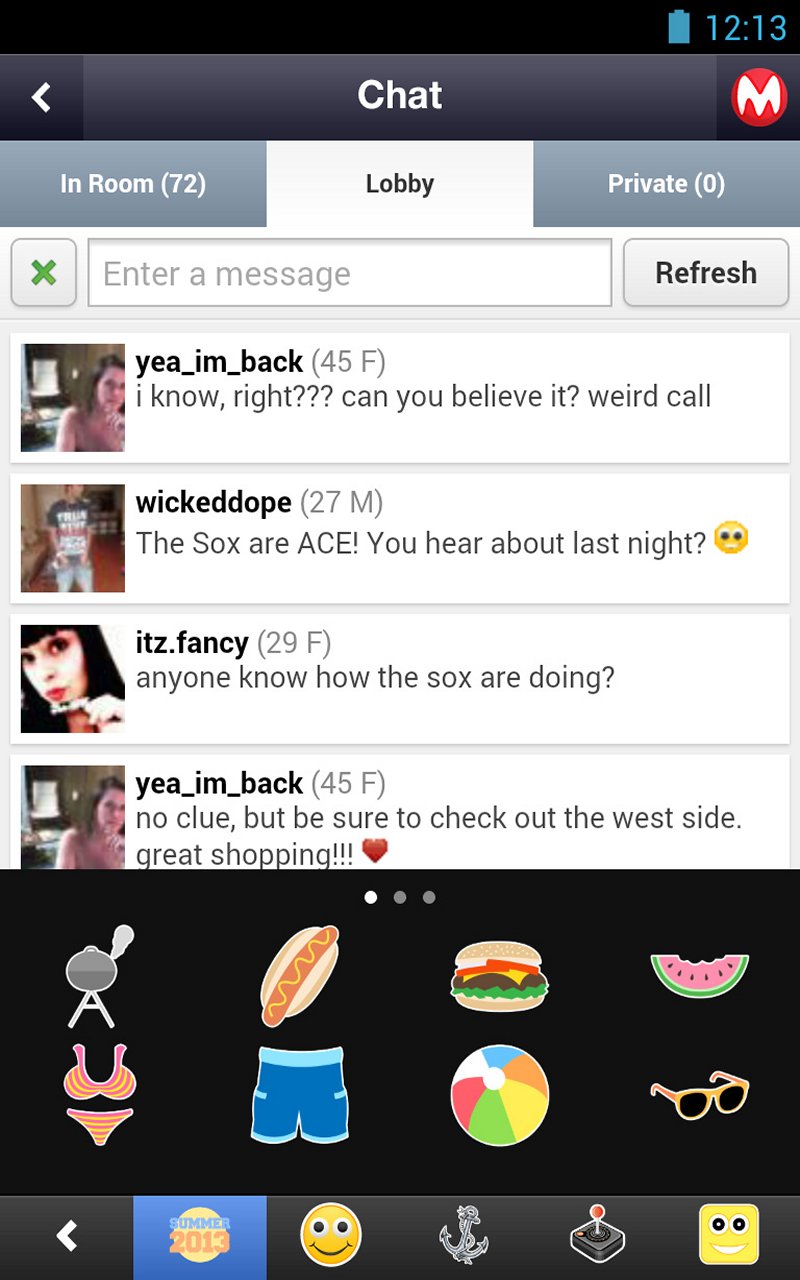Screen dimensions: 800x1280
Task: Close the sticker panel with green X
Action: tap(44, 273)
